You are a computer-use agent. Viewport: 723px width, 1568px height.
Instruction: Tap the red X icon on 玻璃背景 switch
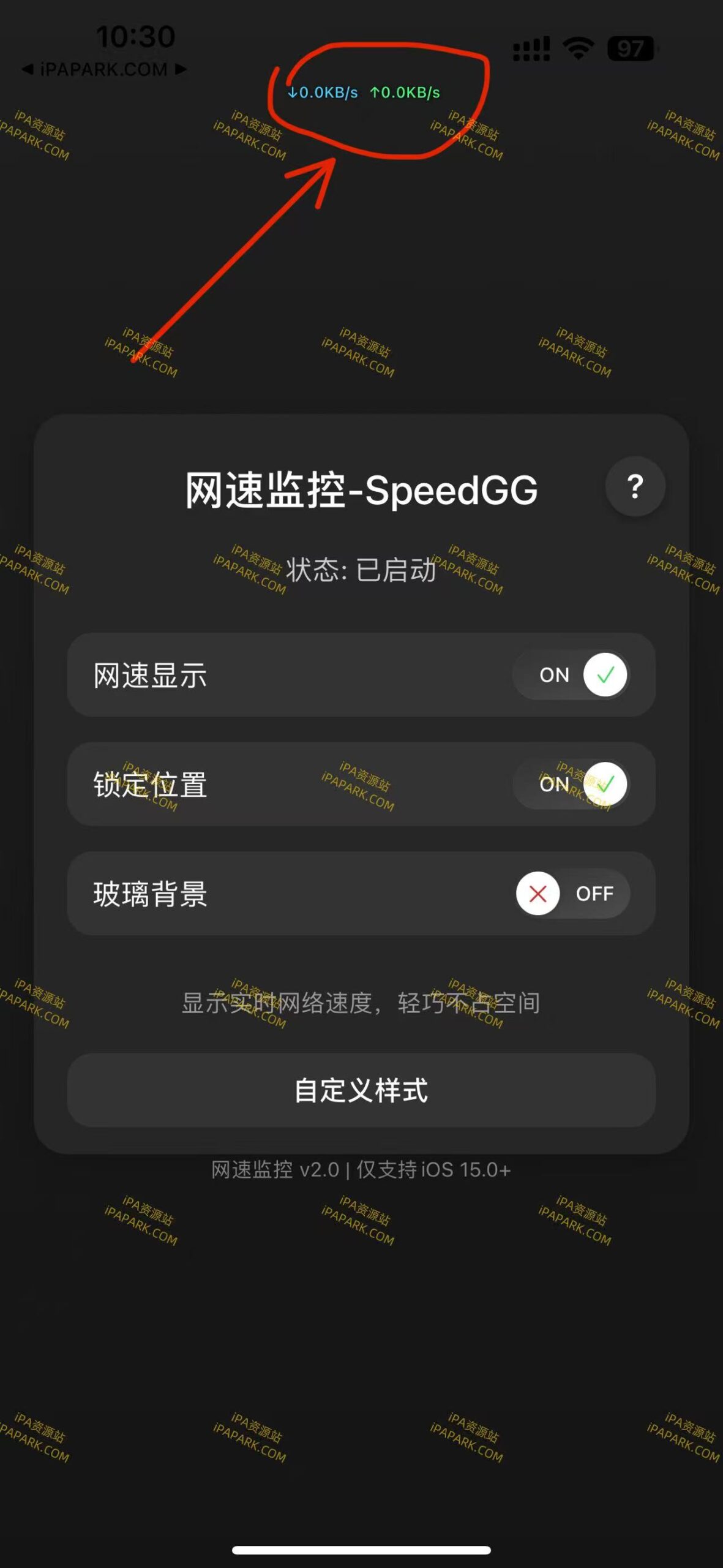coord(537,894)
